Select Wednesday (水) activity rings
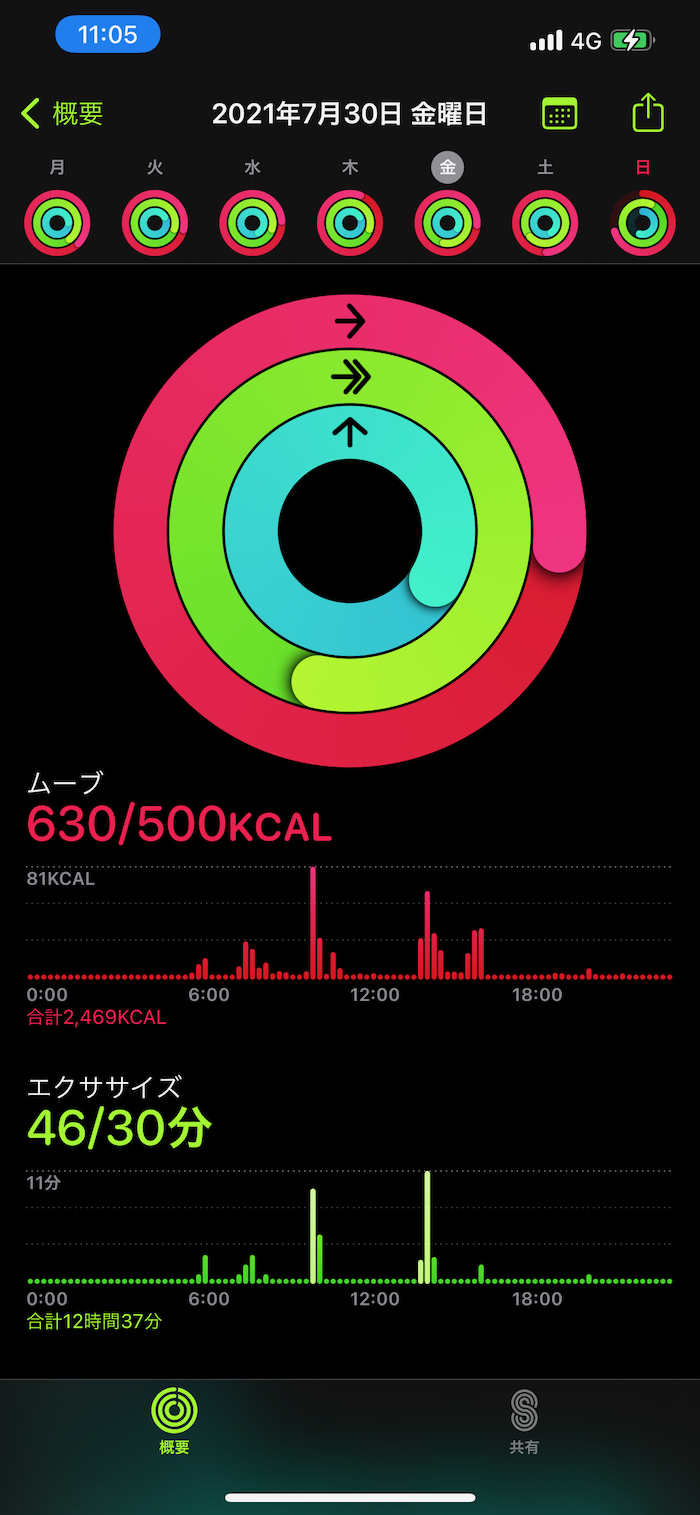The height and width of the screenshot is (1515, 700). click(x=252, y=223)
